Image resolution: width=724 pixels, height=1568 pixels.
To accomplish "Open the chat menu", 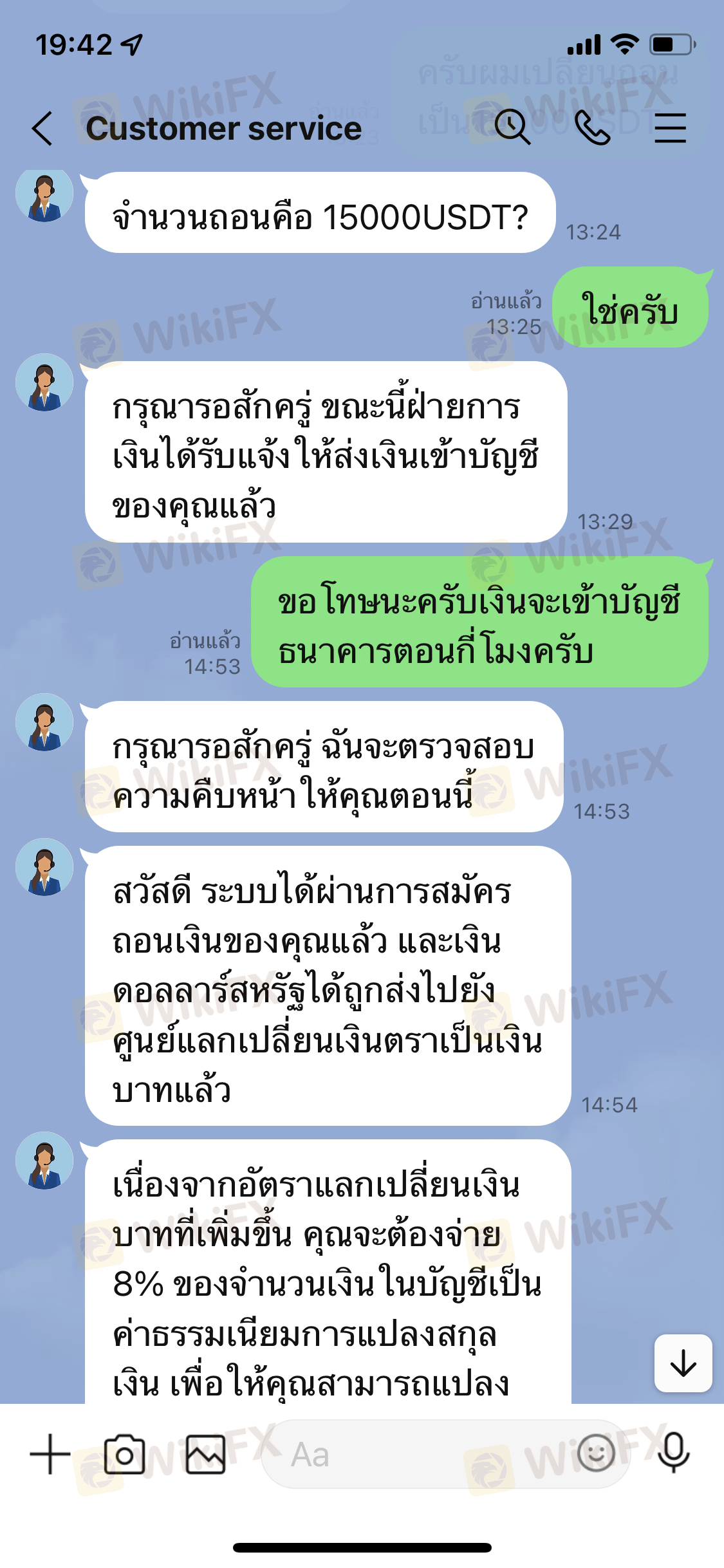I will pyautogui.click(x=670, y=127).
